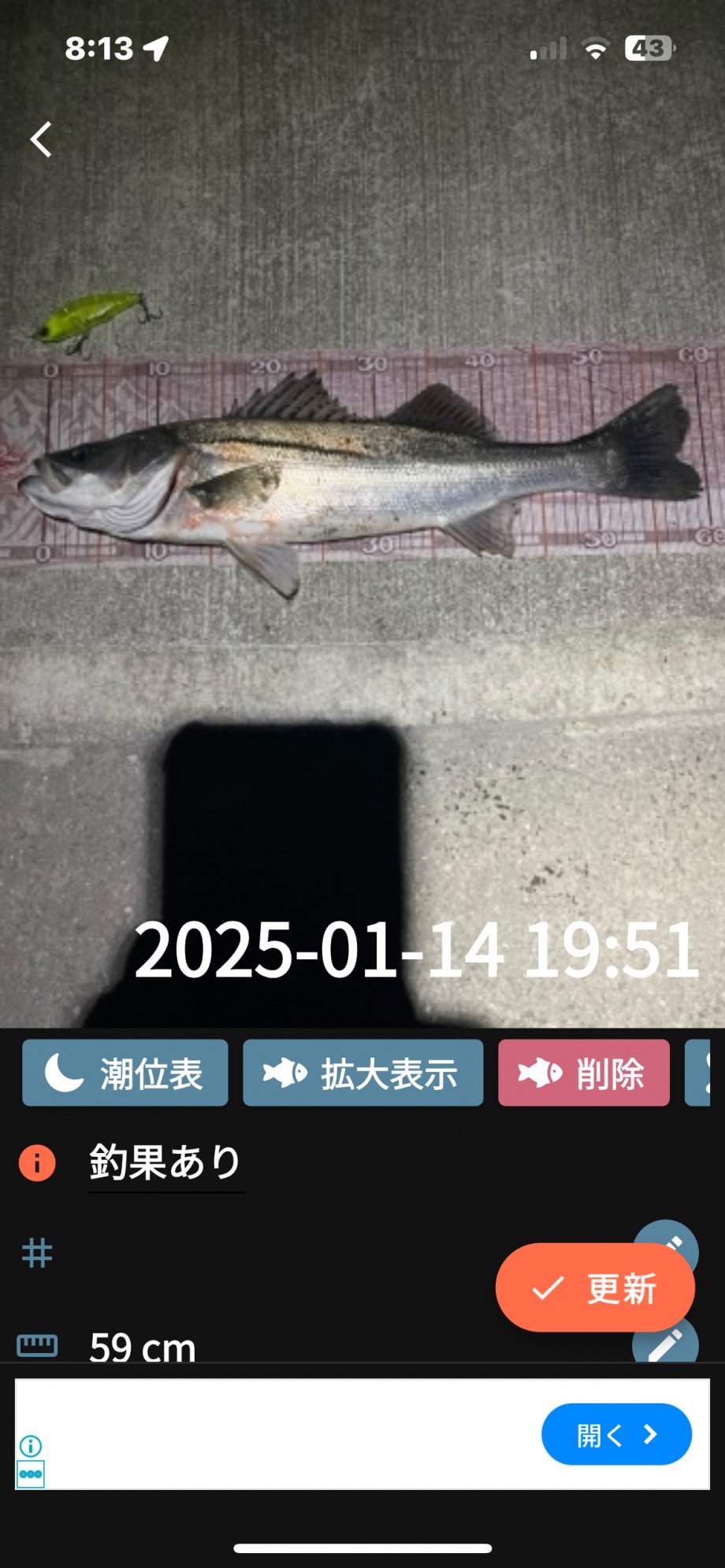The image size is (725, 1568).
Task: Edit the 59 cm length value
Action: pos(665,1342)
